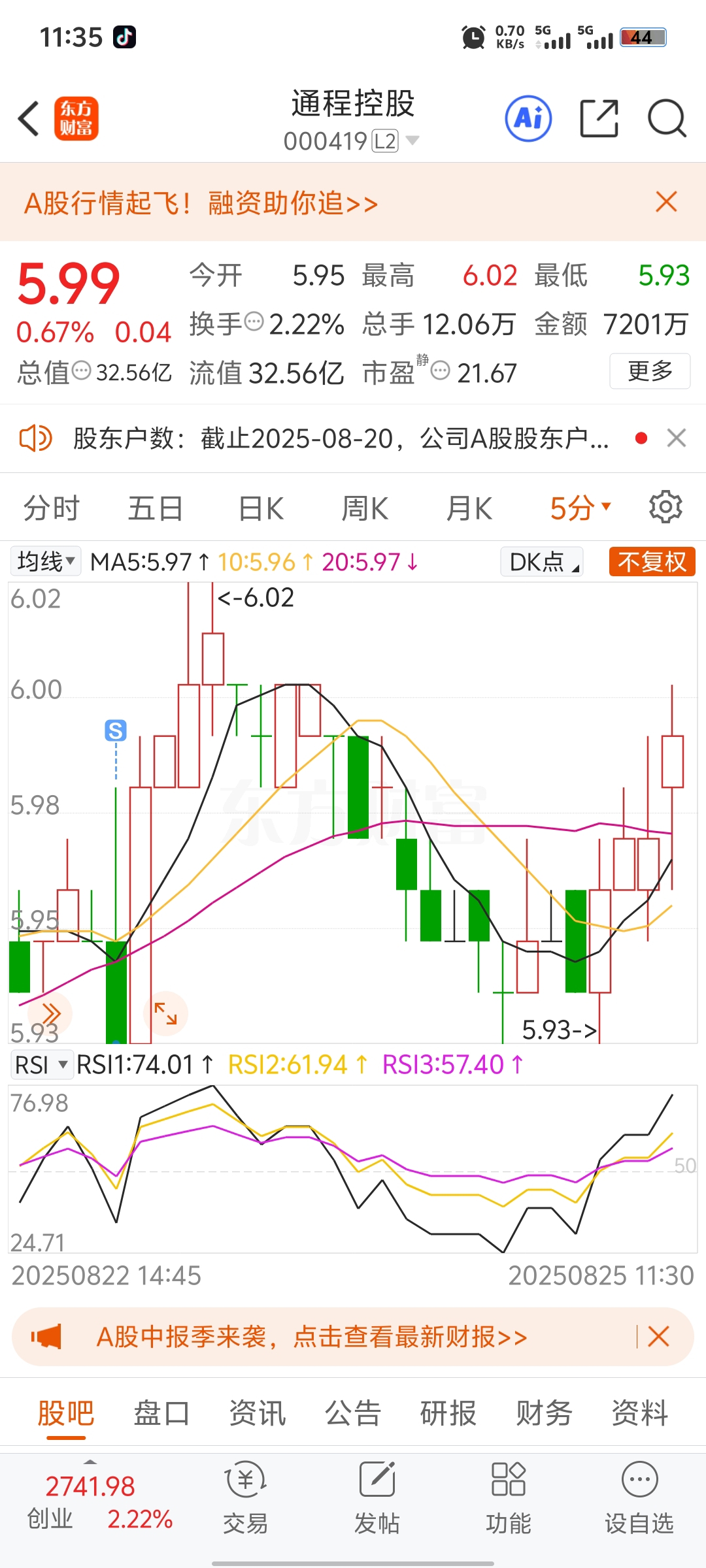706x1568 pixels.
Task: Open 交易 in the bottom bar
Action: tap(246, 1497)
